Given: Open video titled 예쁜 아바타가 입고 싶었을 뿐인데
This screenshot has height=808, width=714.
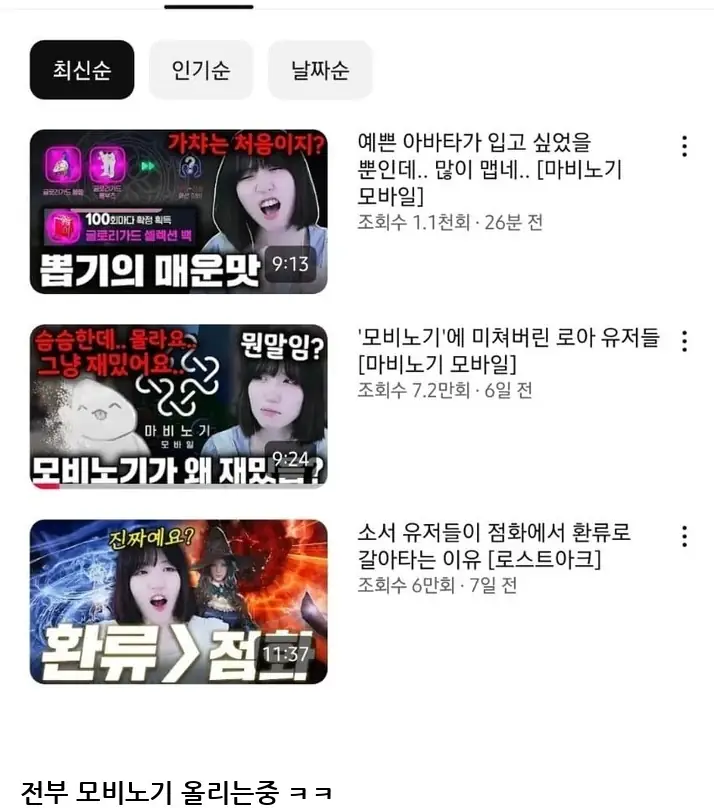Looking at the screenshot, I should (x=490, y=169).
